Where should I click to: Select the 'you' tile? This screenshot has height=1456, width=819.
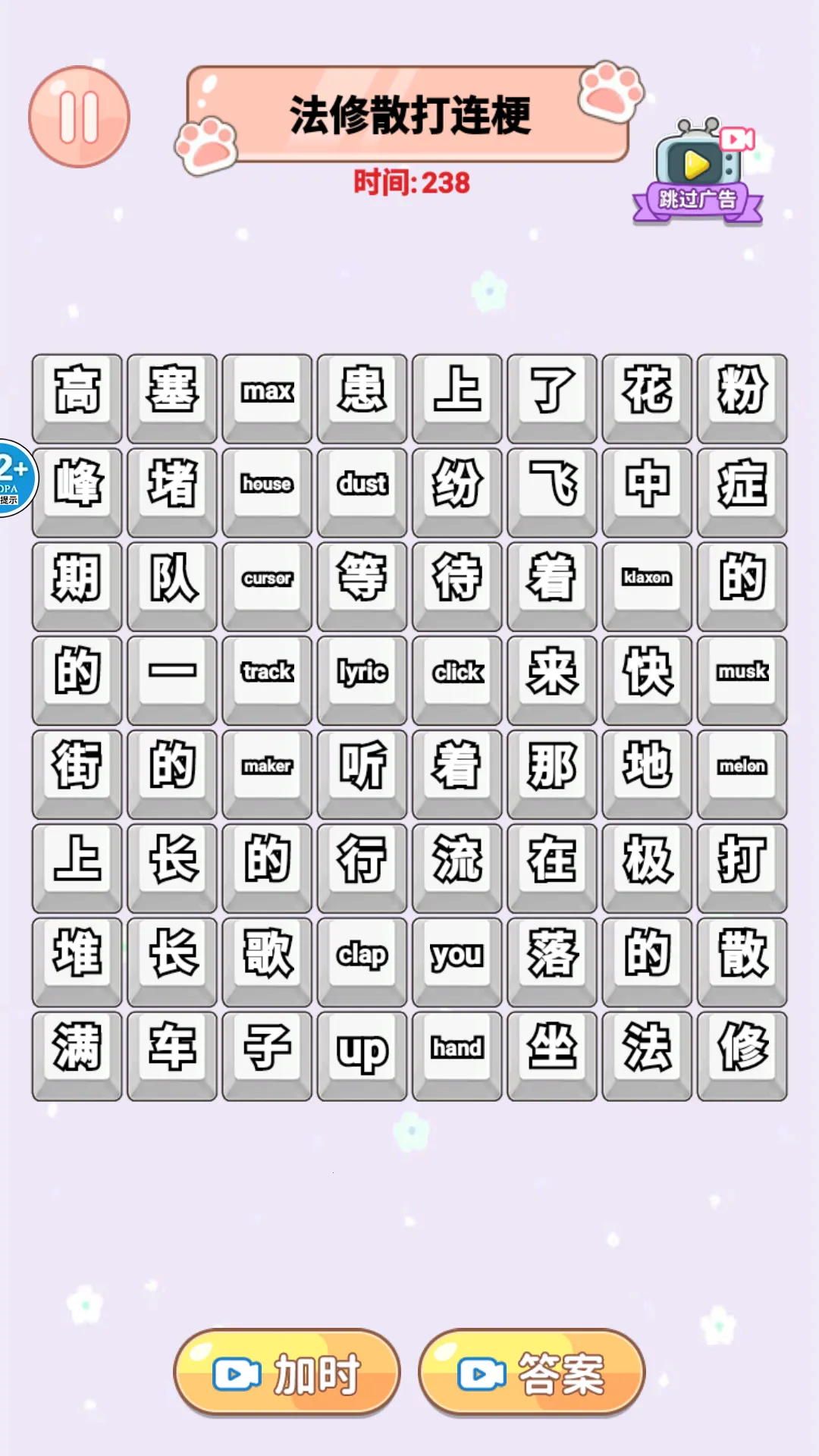(x=457, y=955)
